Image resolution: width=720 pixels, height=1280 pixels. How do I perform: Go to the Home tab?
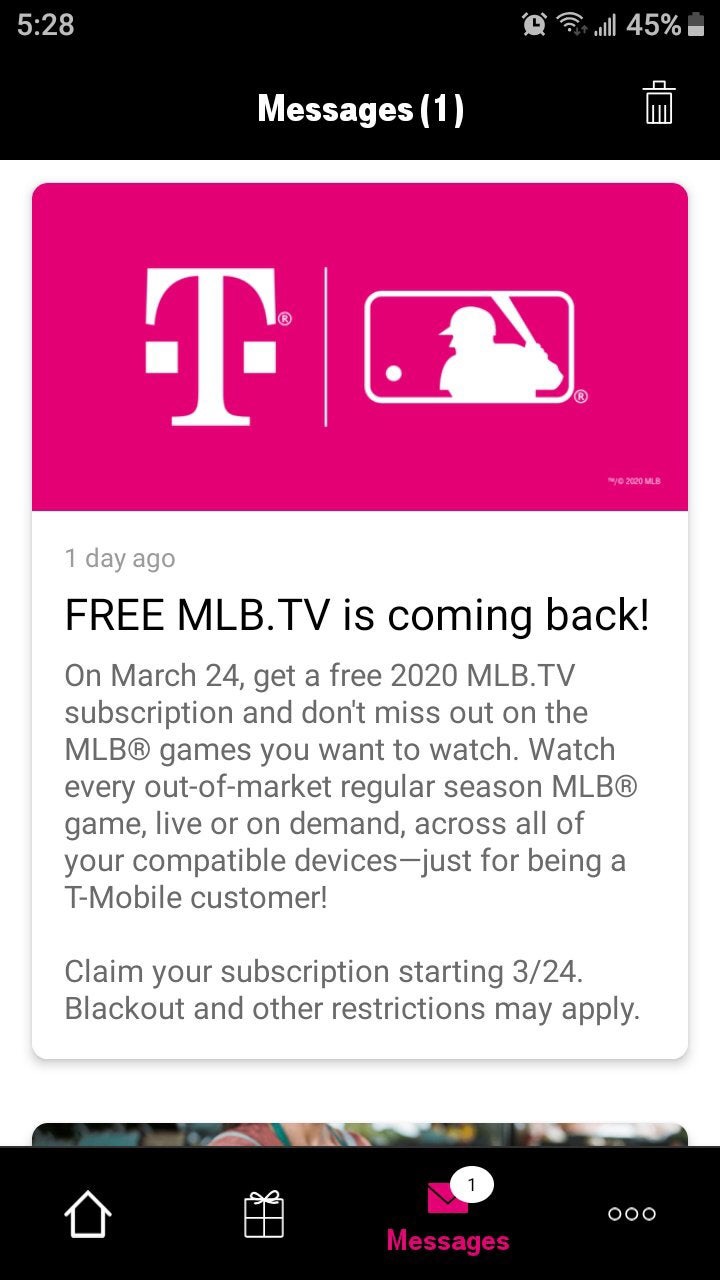click(x=88, y=1214)
